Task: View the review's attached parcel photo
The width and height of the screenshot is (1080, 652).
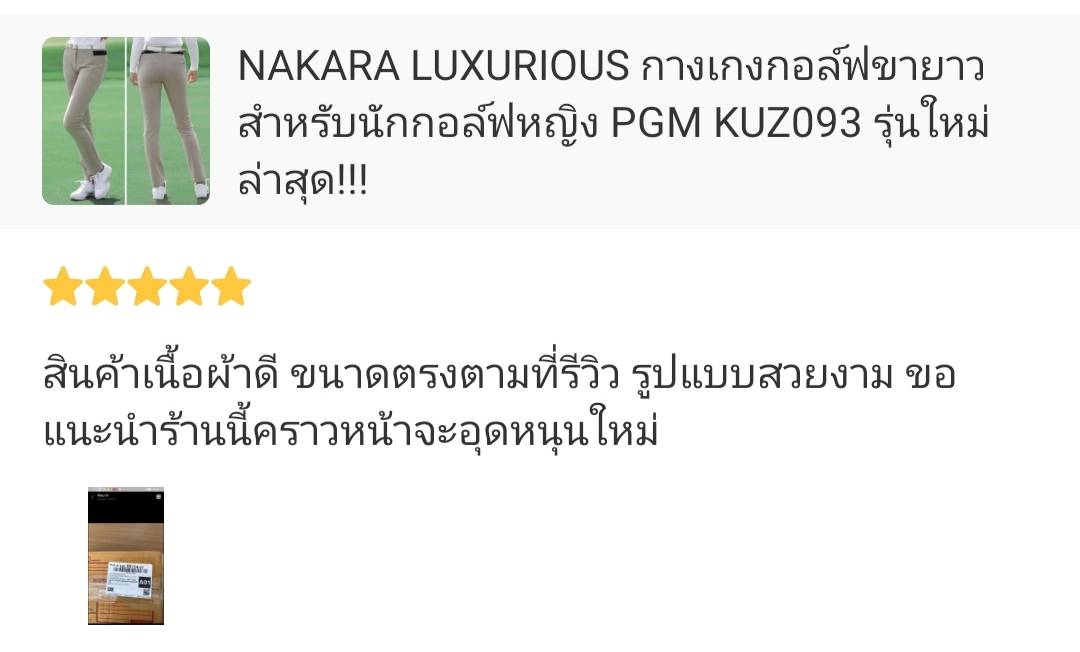Action: [x=126, y=556]
